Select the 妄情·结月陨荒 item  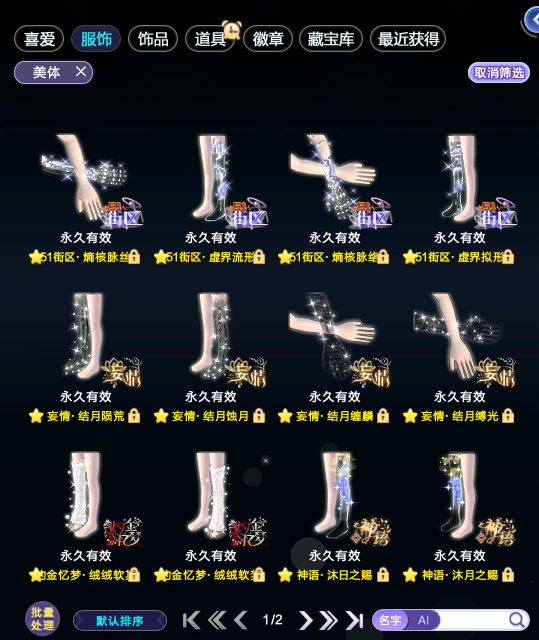(86, 357)
